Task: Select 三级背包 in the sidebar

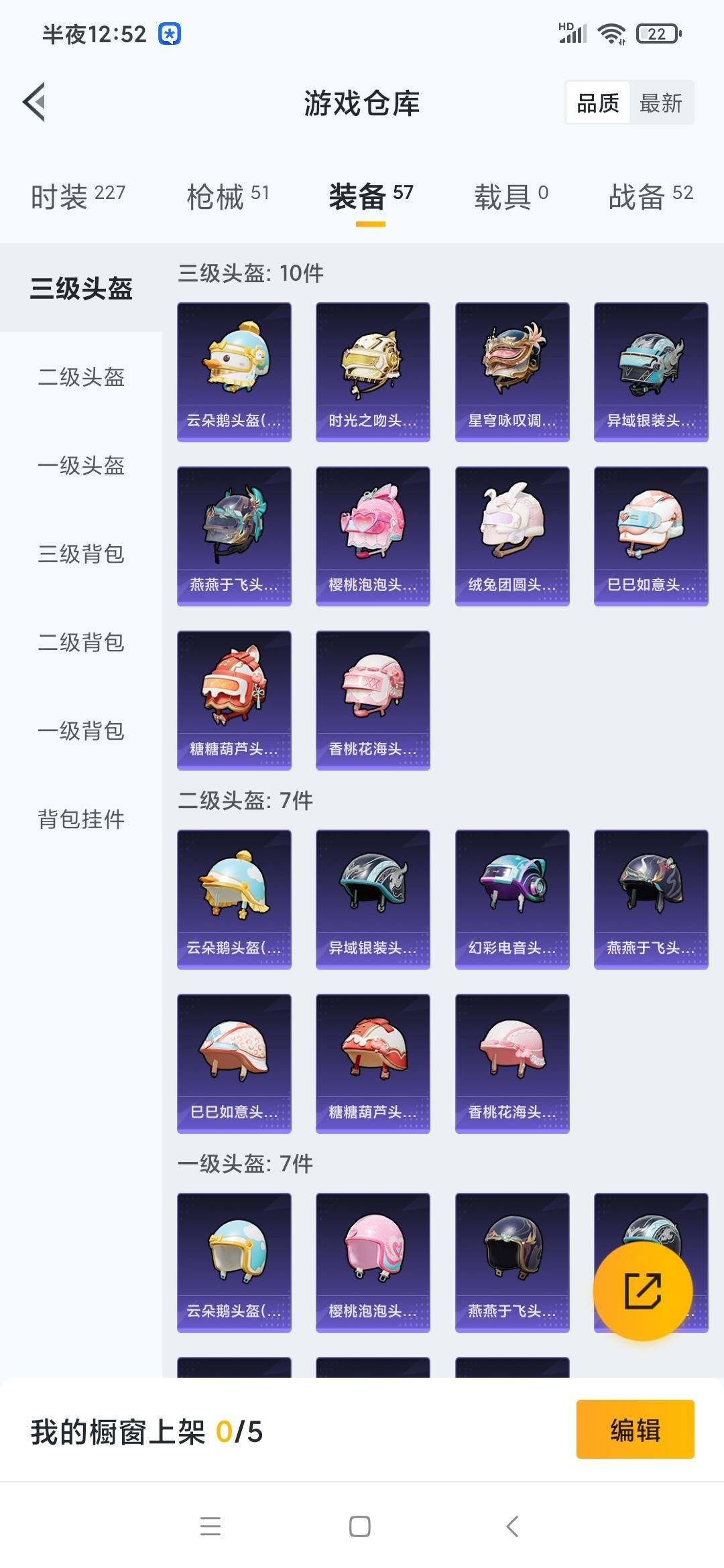Action: click(x=81, y=554)
